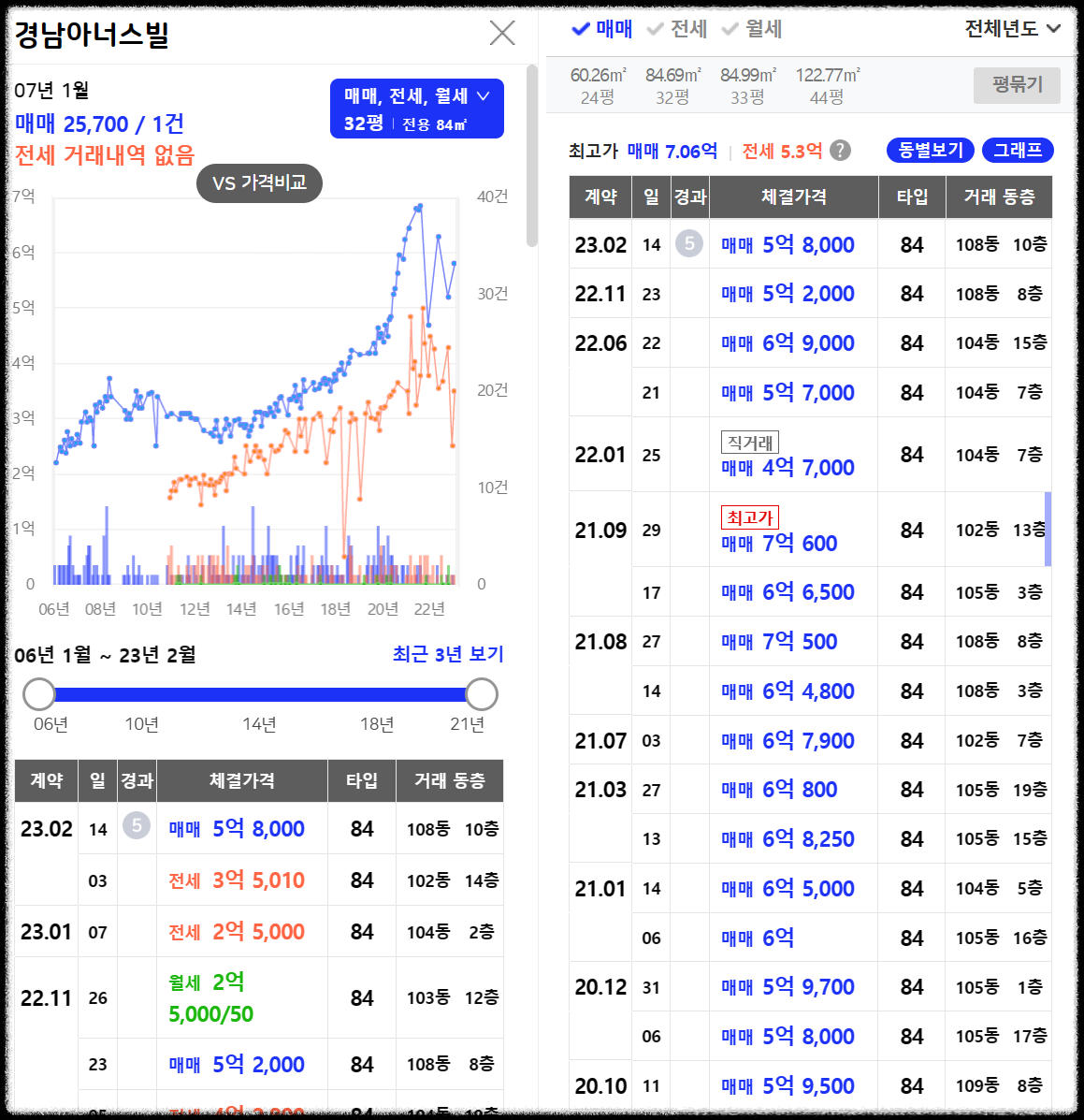Click the blue checkmark icon next to 매매
Viewport: 1084px width, 1120px height.
click(581, 29)
